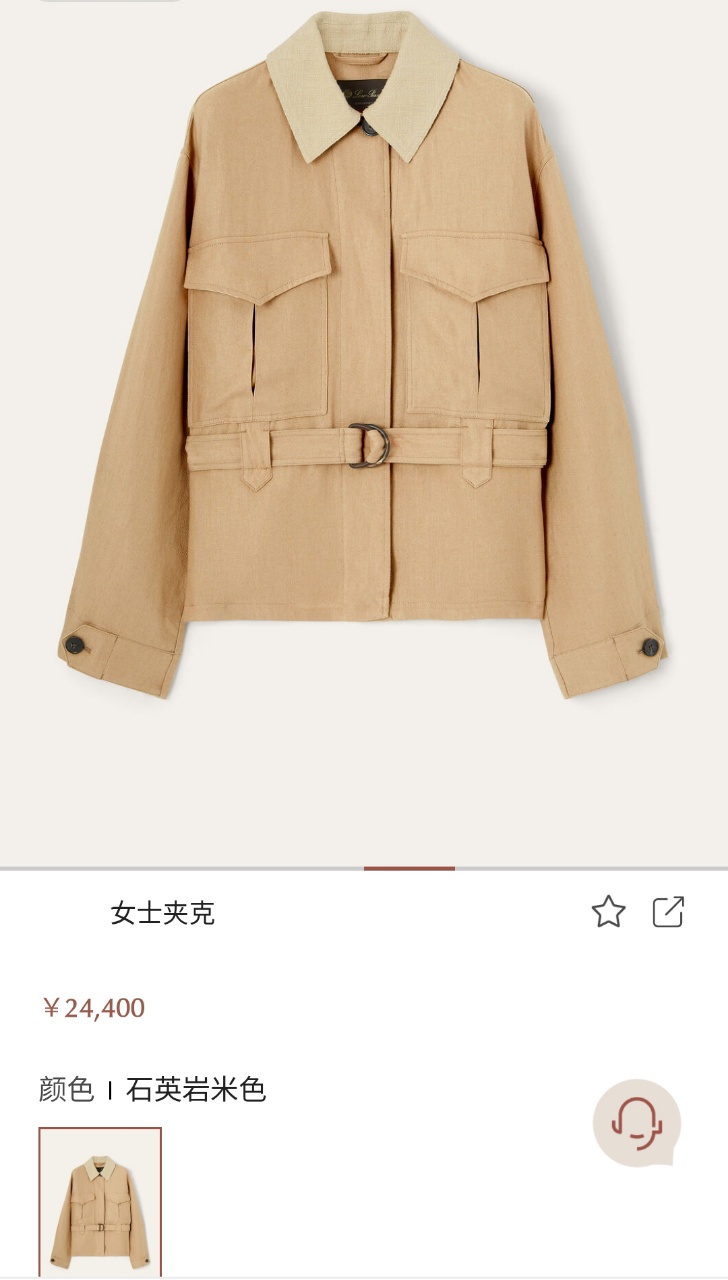Share this jacket via the share icon
This screenshot has height=1280, width=728.
click(x=668, y=912)
